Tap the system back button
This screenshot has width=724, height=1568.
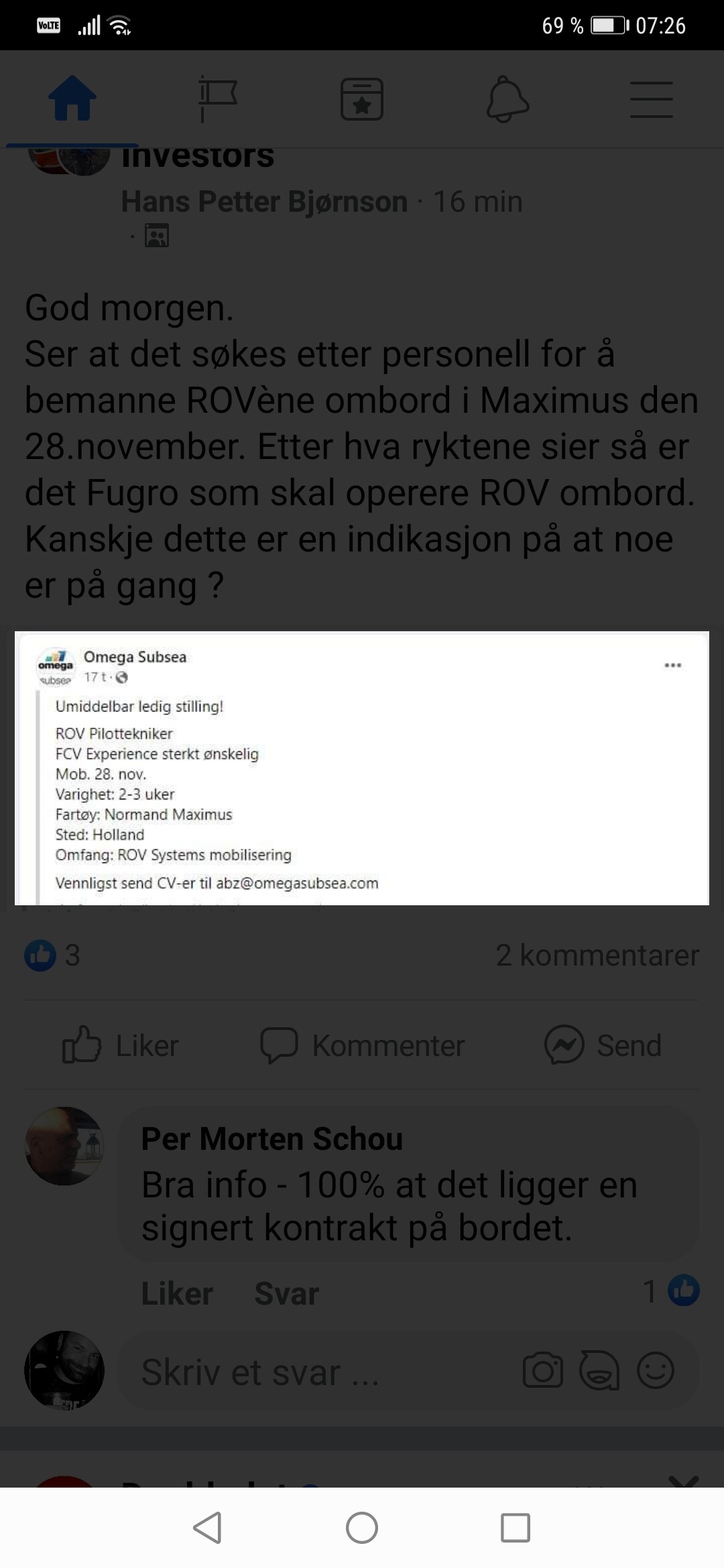point(207,1528)
